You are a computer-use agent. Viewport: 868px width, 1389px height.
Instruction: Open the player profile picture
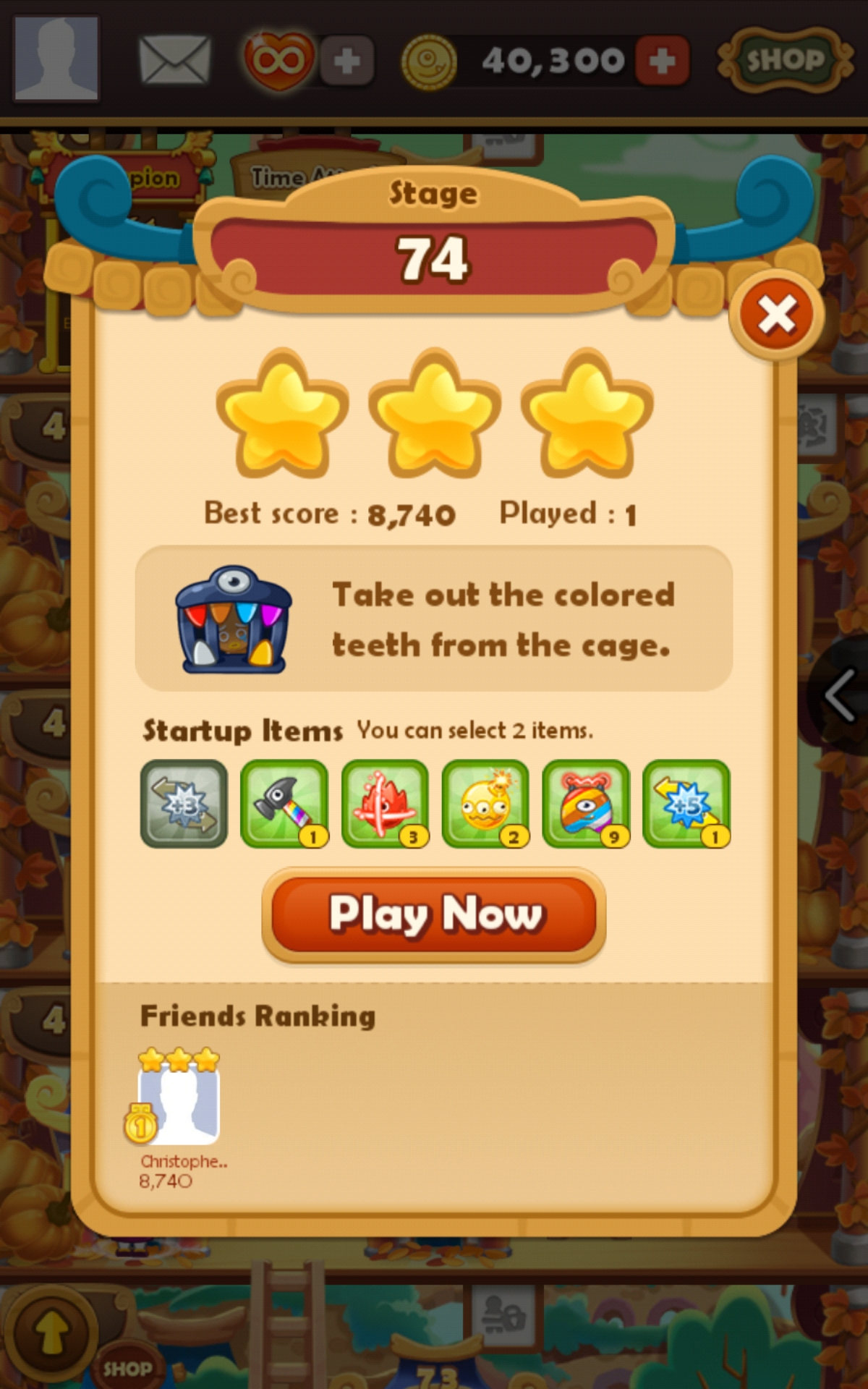click(x=56, y=58)
